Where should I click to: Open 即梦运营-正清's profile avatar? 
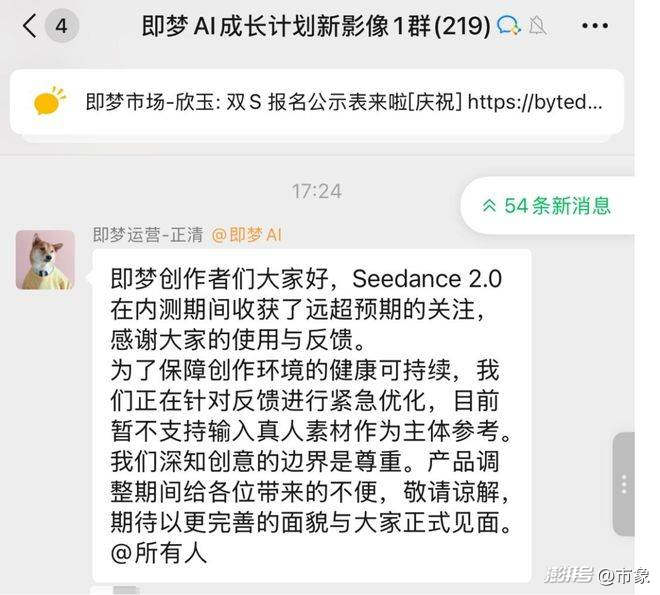tap(45, 259)
